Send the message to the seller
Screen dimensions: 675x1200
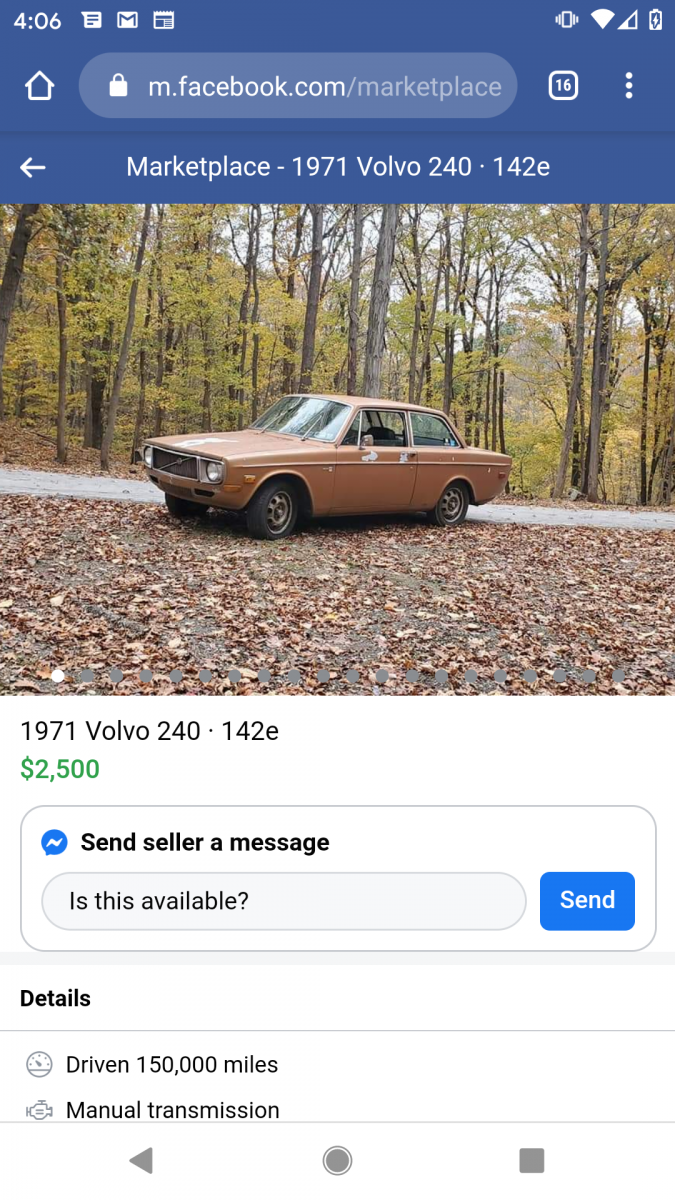click(x=587, y=901)
